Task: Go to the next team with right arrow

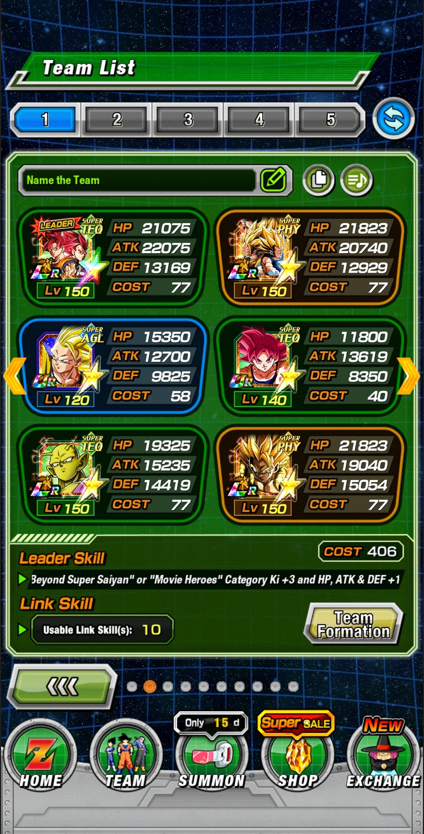Action: [409, 377]
